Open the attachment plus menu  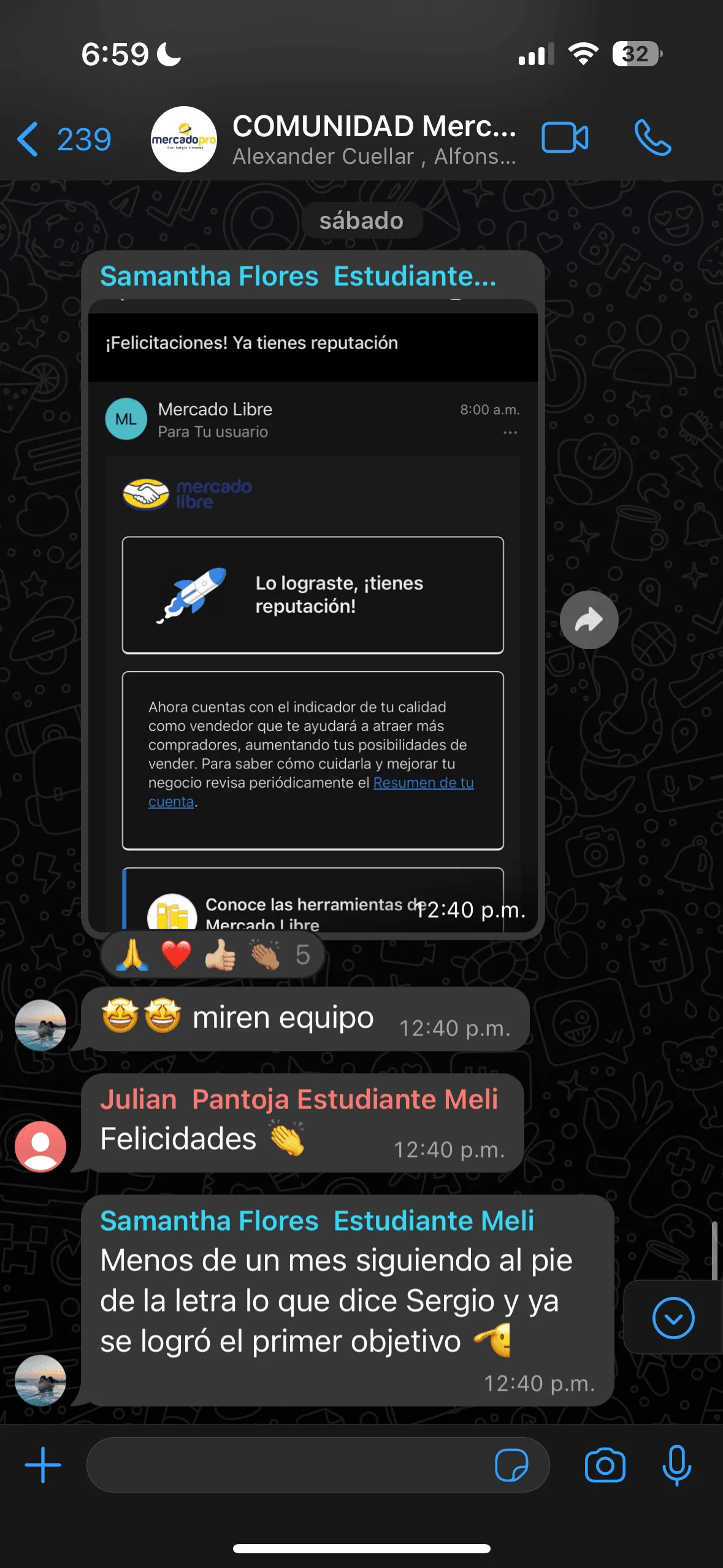[43, 1465]
